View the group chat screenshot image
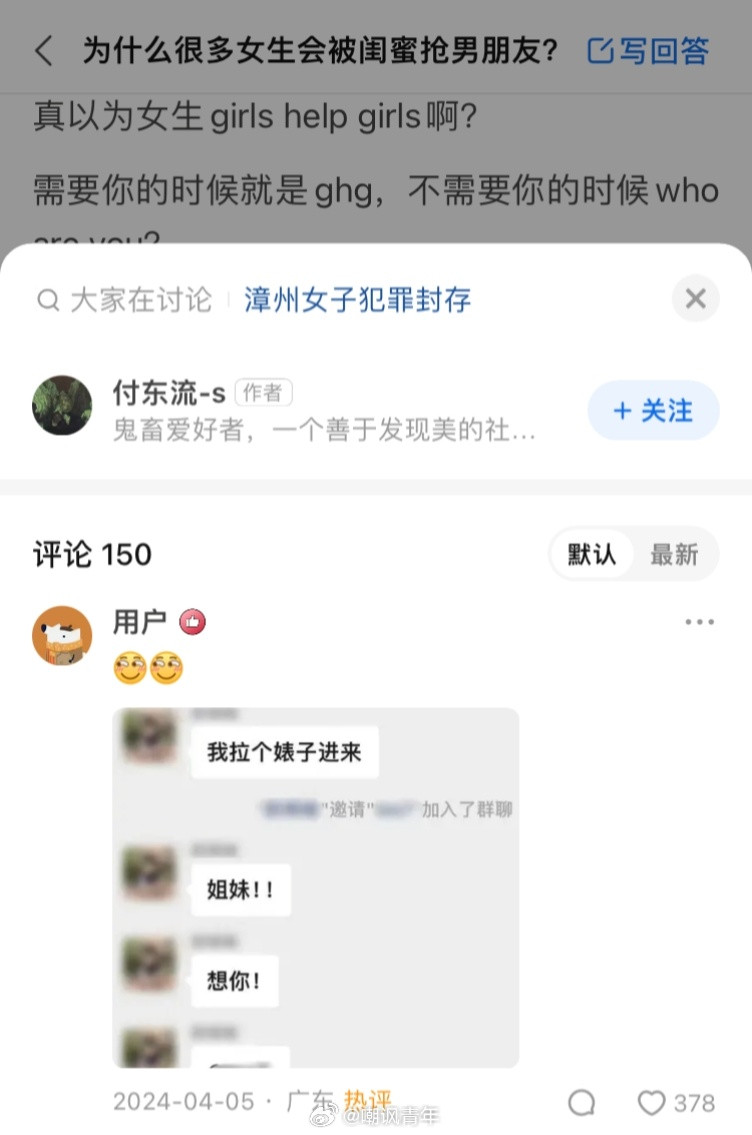Screen dimensions: 752x1135 tap(316, 885)
